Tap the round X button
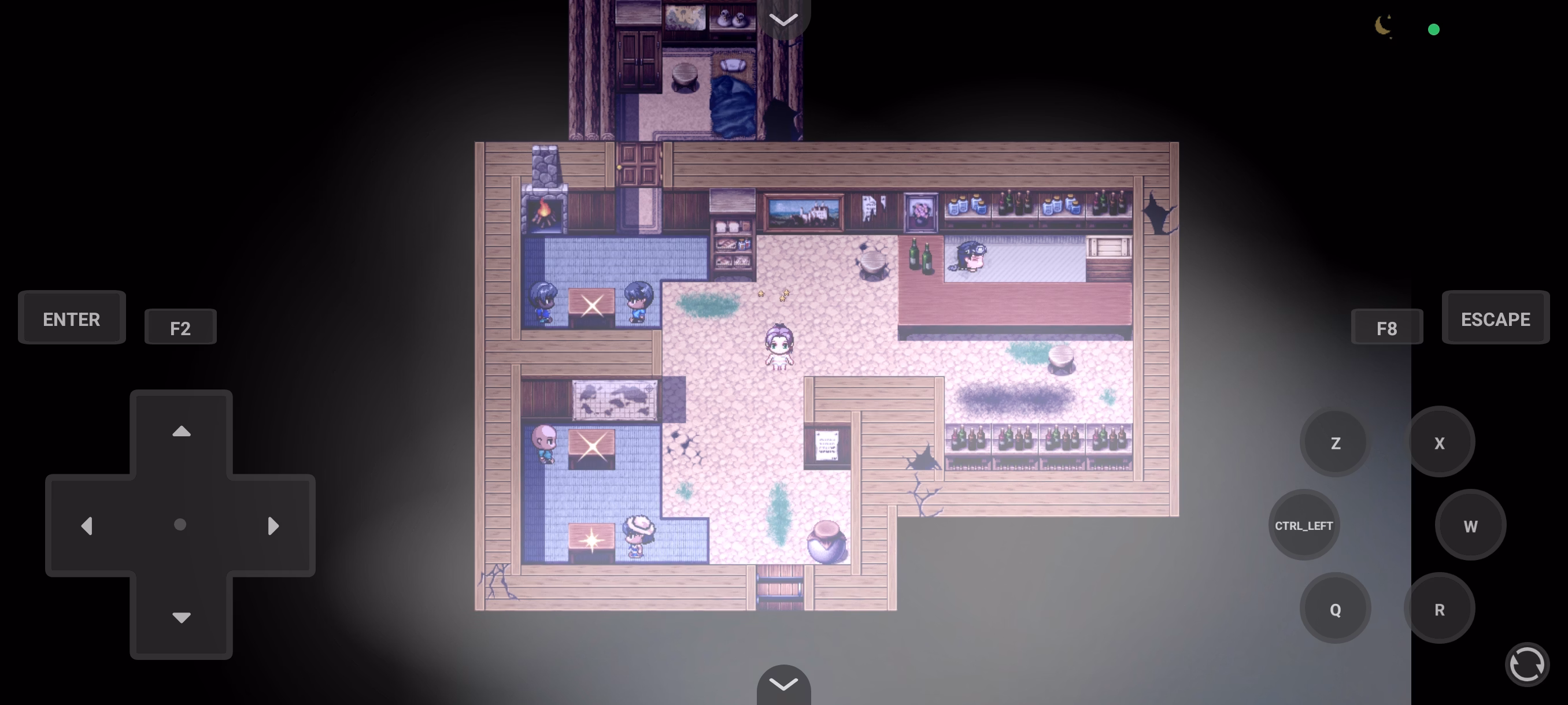Image resolution: width=1568 pixels, height=705 pixels. (1439, 443)
